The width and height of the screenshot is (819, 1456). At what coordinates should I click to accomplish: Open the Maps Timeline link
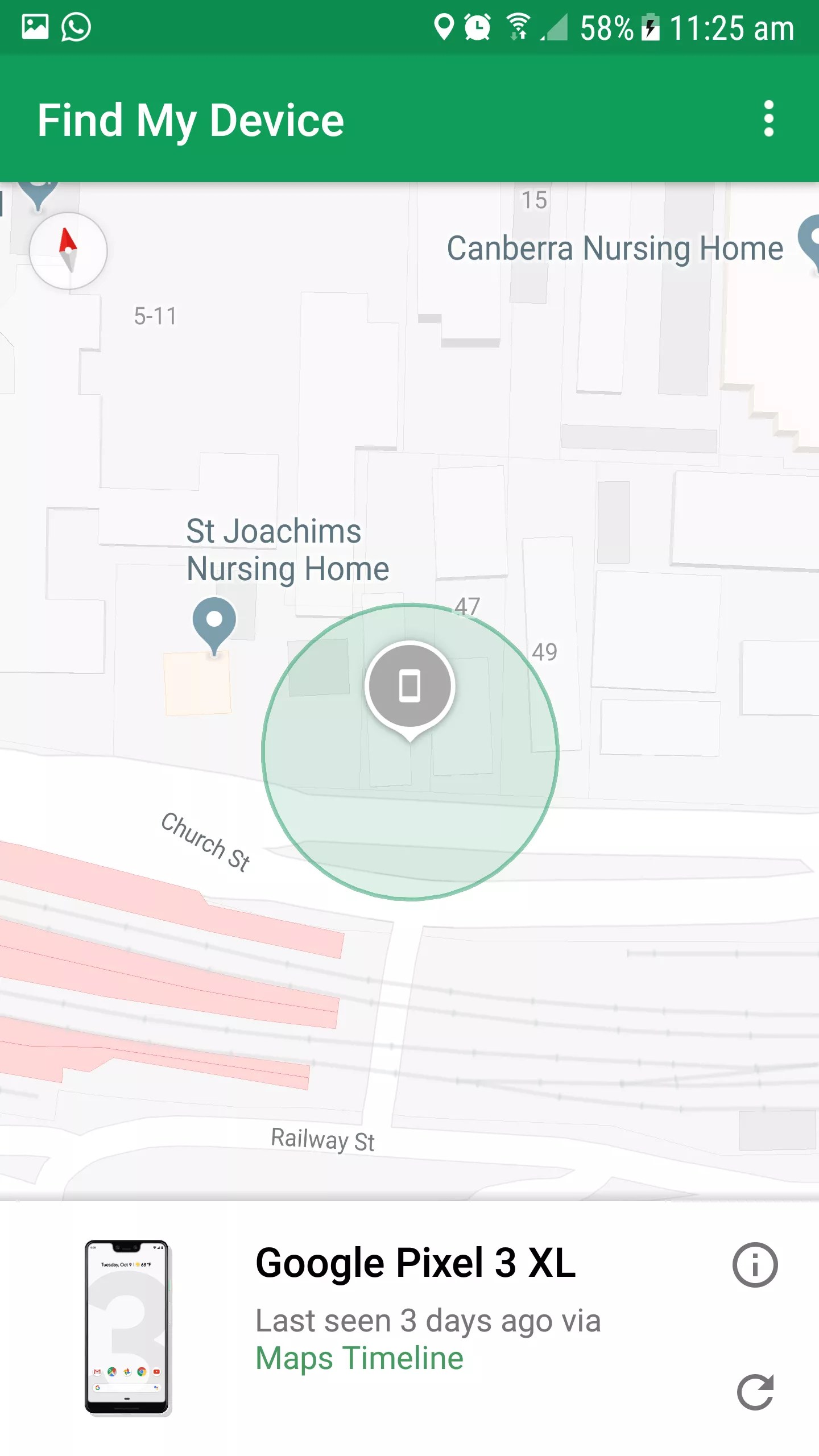click(359, 1358)
